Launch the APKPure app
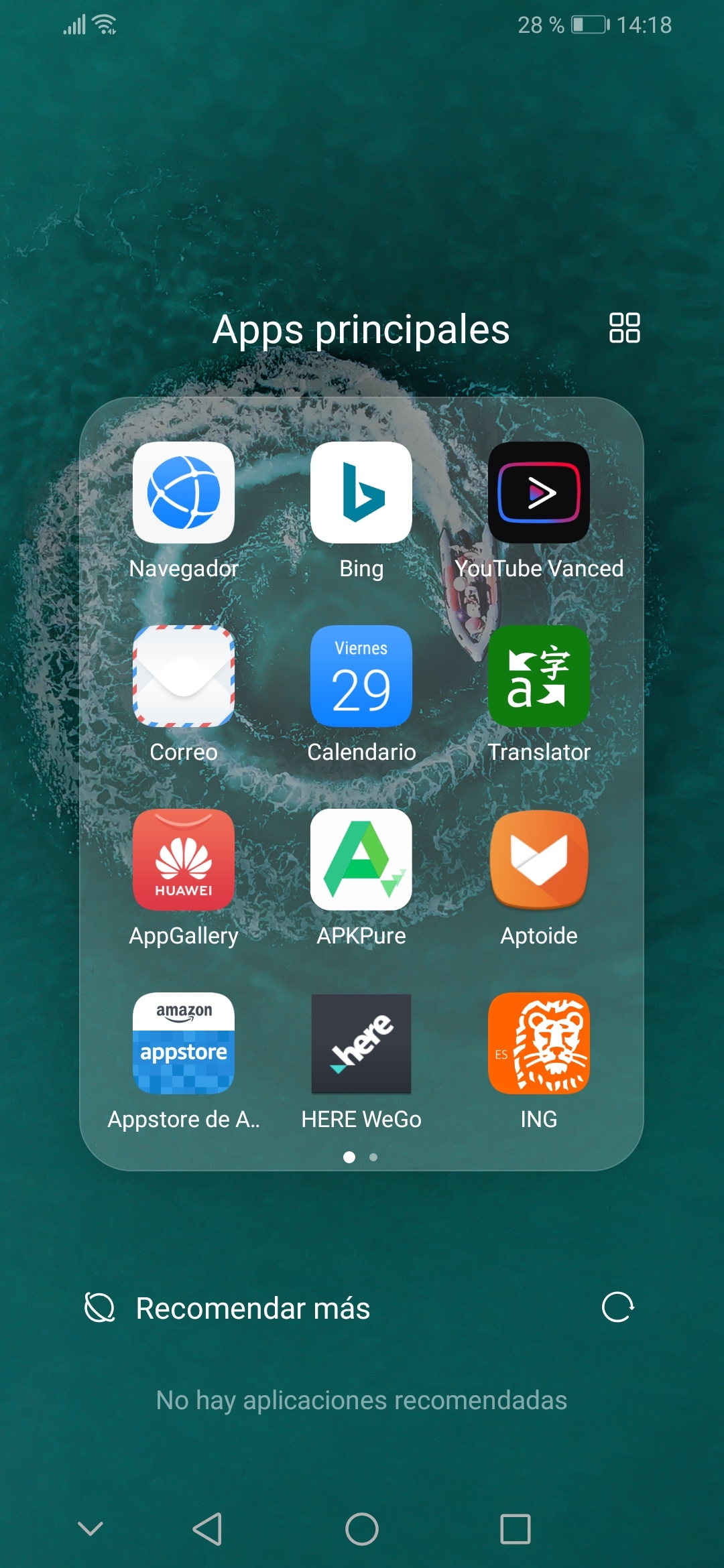This screenshot has height=1568, width=724. 361,860
